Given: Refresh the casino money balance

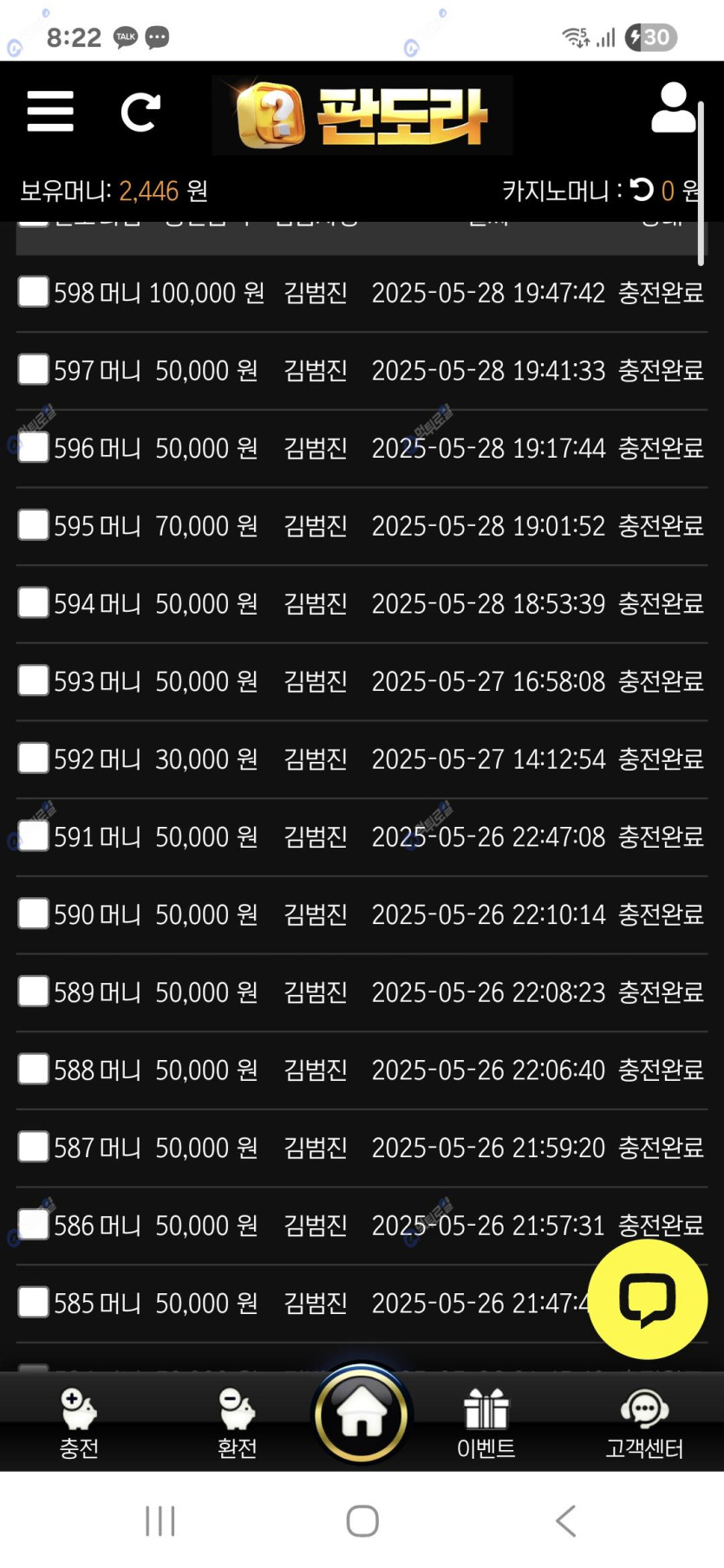Looking at the screenshot, I should point(642,190).
